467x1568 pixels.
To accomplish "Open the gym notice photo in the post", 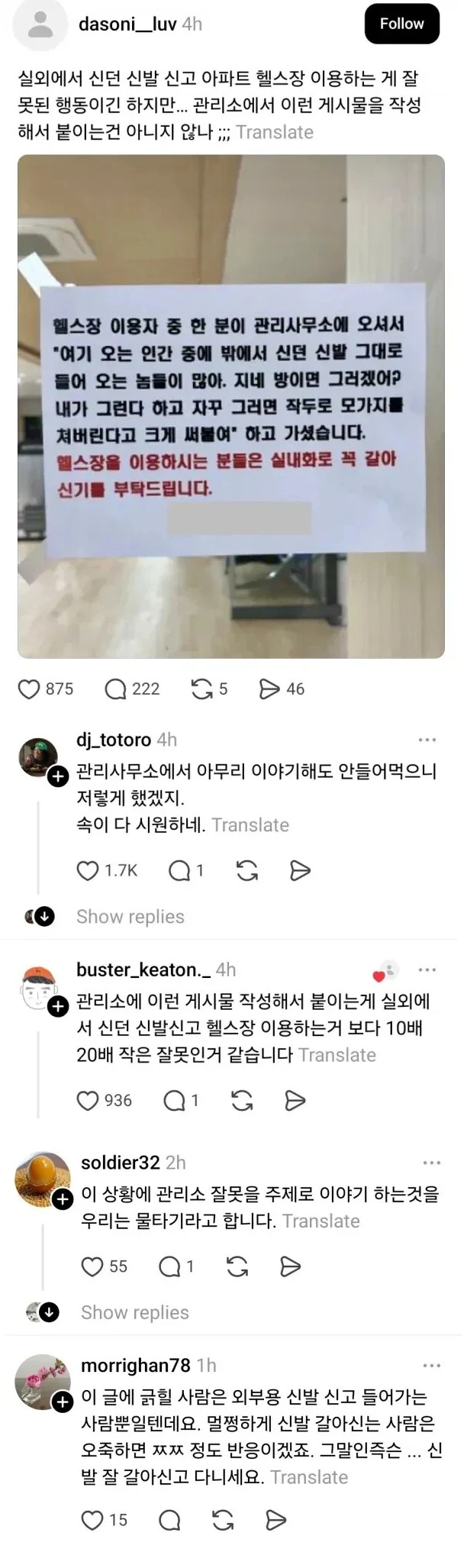I will (230, 406).
